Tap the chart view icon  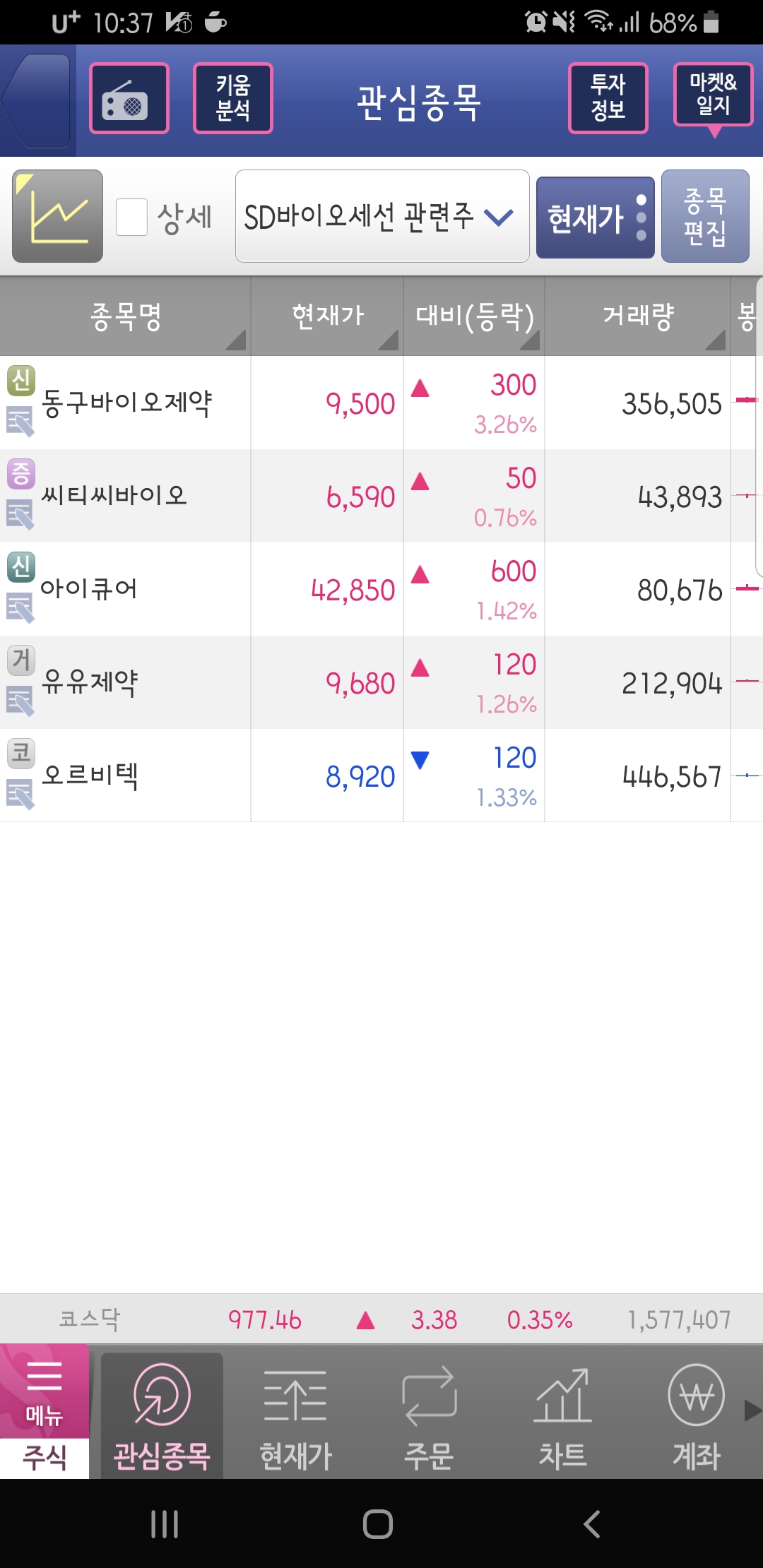coord(58,216)
